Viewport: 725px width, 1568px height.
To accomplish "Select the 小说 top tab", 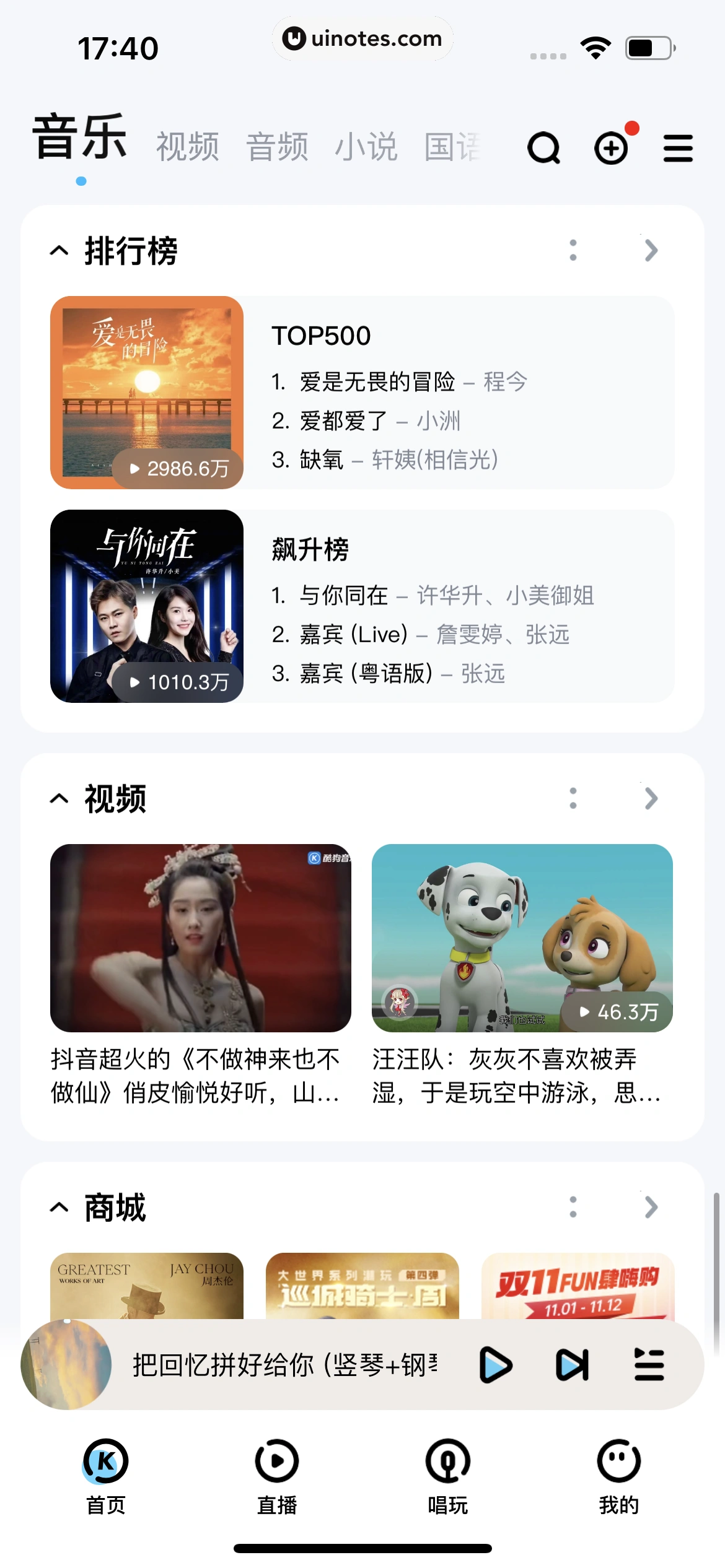I will coord(366,147).
